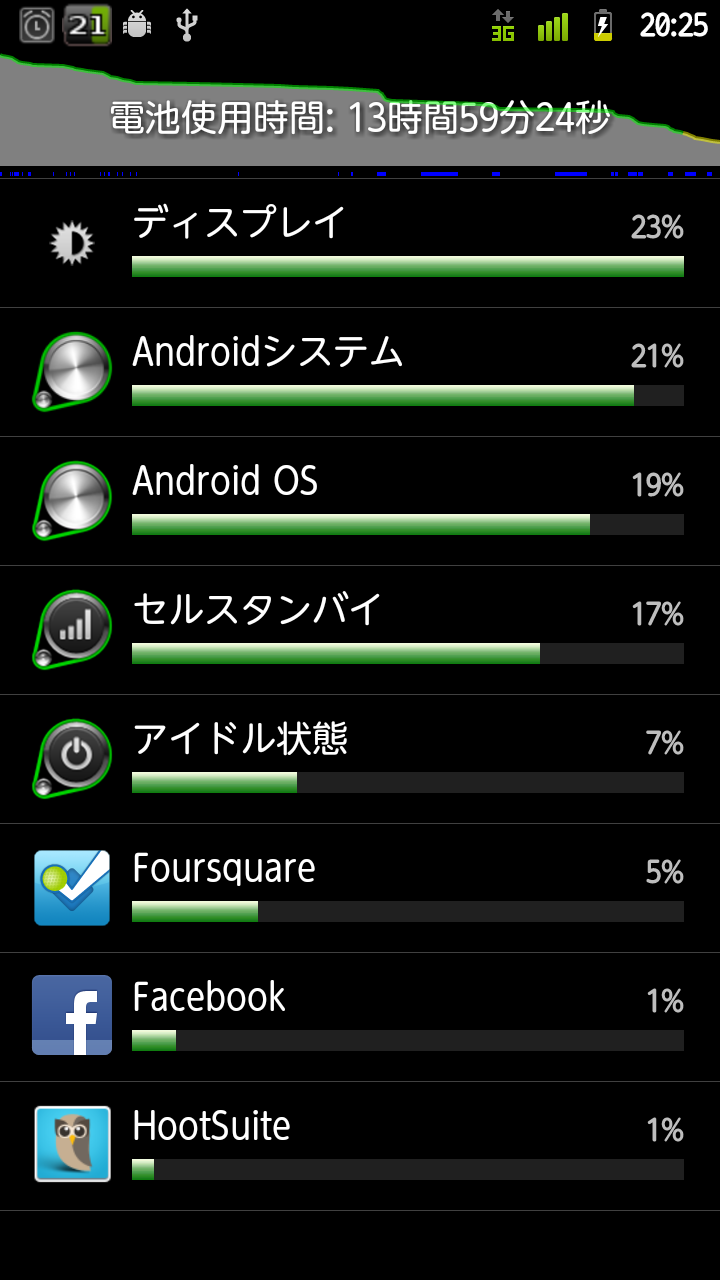Open アイドル状態 battery usage details
The width and height of the screenshot is (720, 1280).
pyautogui.click(x=360, y=759)
